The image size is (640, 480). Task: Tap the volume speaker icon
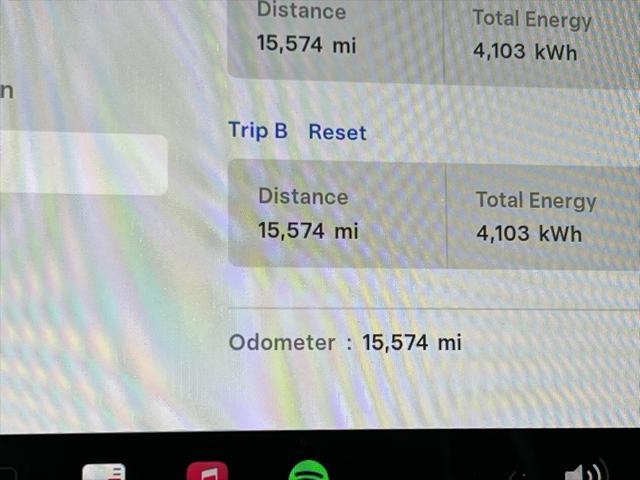(x=583, y=472)
